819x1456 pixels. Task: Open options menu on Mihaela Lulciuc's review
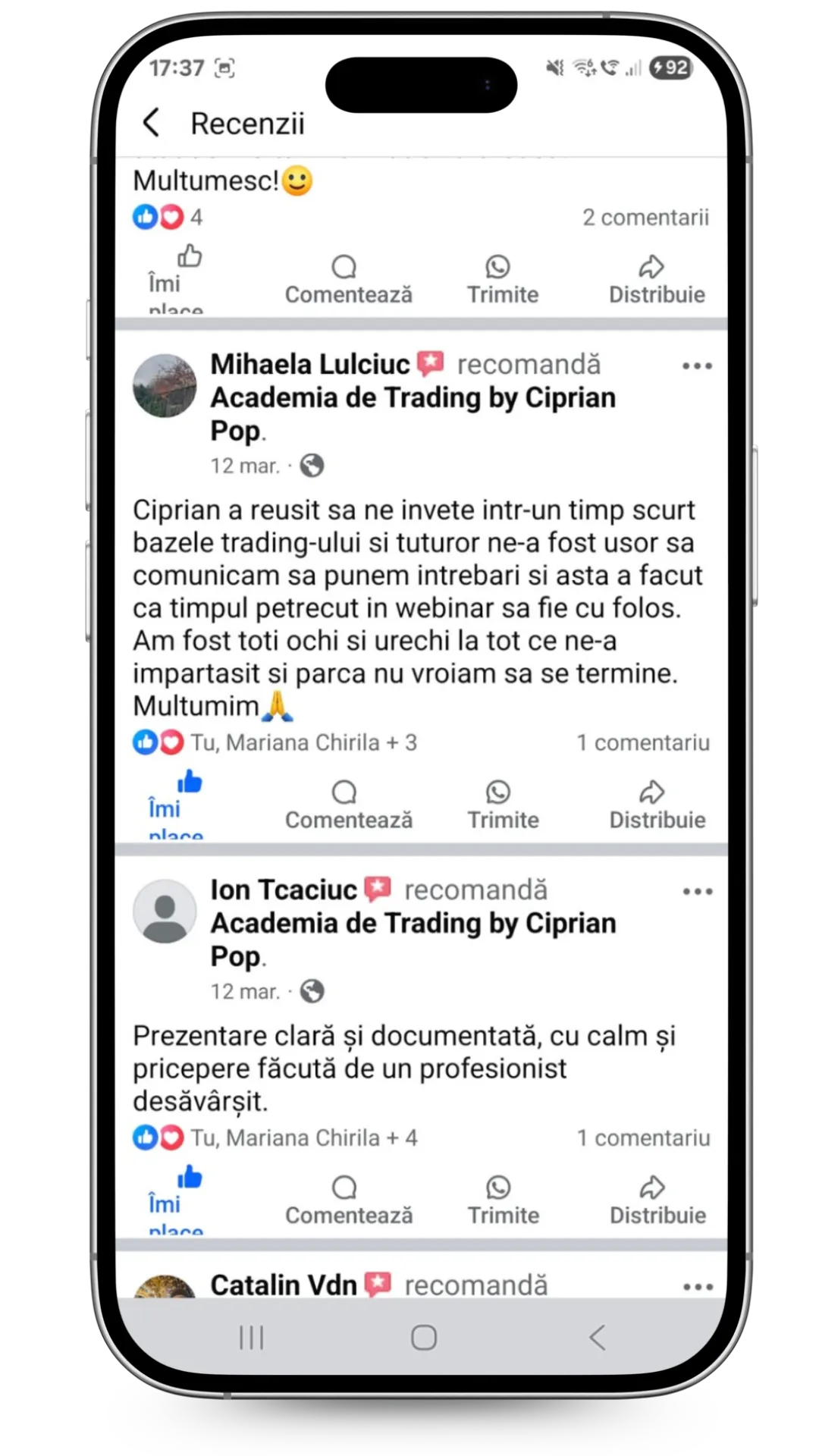(x=697, y=366)
